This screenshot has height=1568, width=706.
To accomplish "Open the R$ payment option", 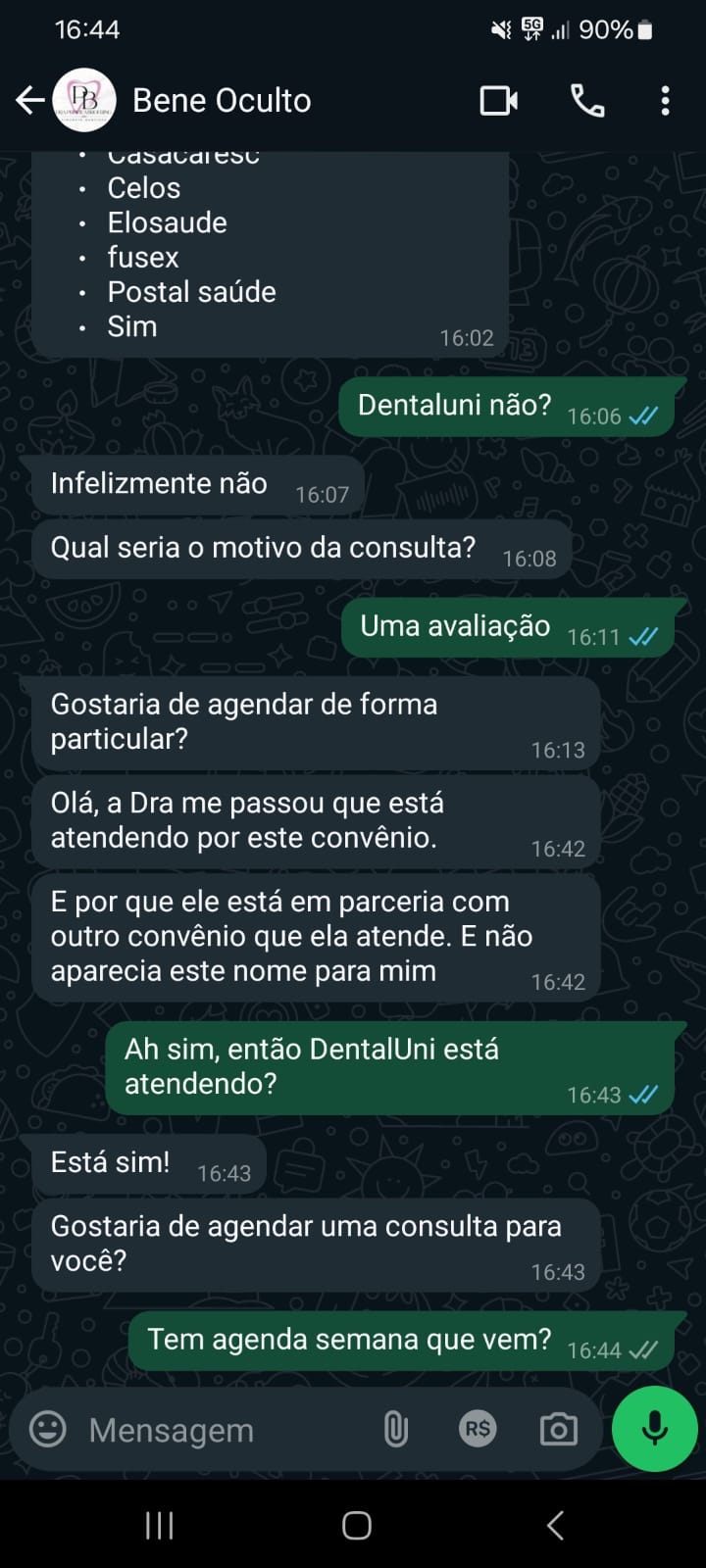I will [478, 1430].
